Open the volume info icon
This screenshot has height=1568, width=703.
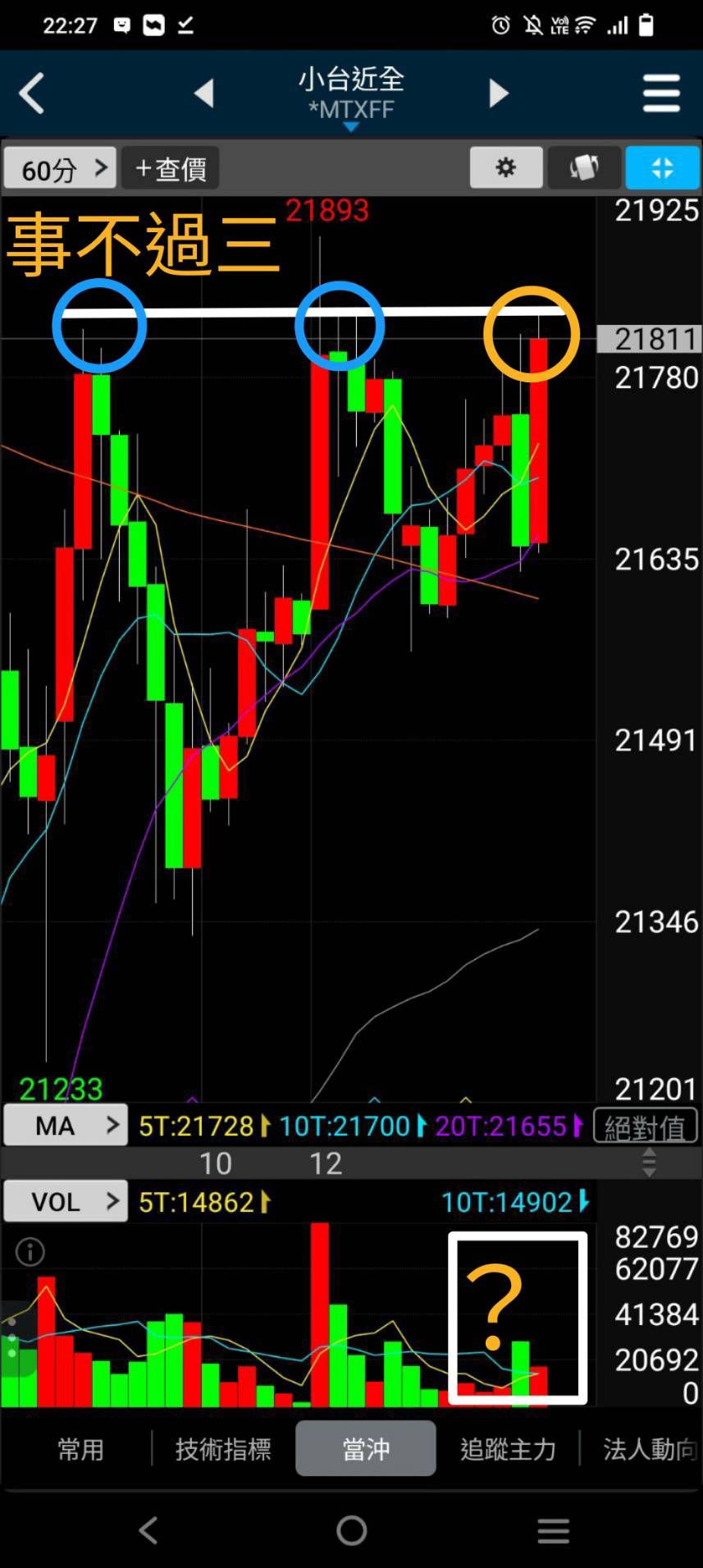click(x=30, y=1251)
